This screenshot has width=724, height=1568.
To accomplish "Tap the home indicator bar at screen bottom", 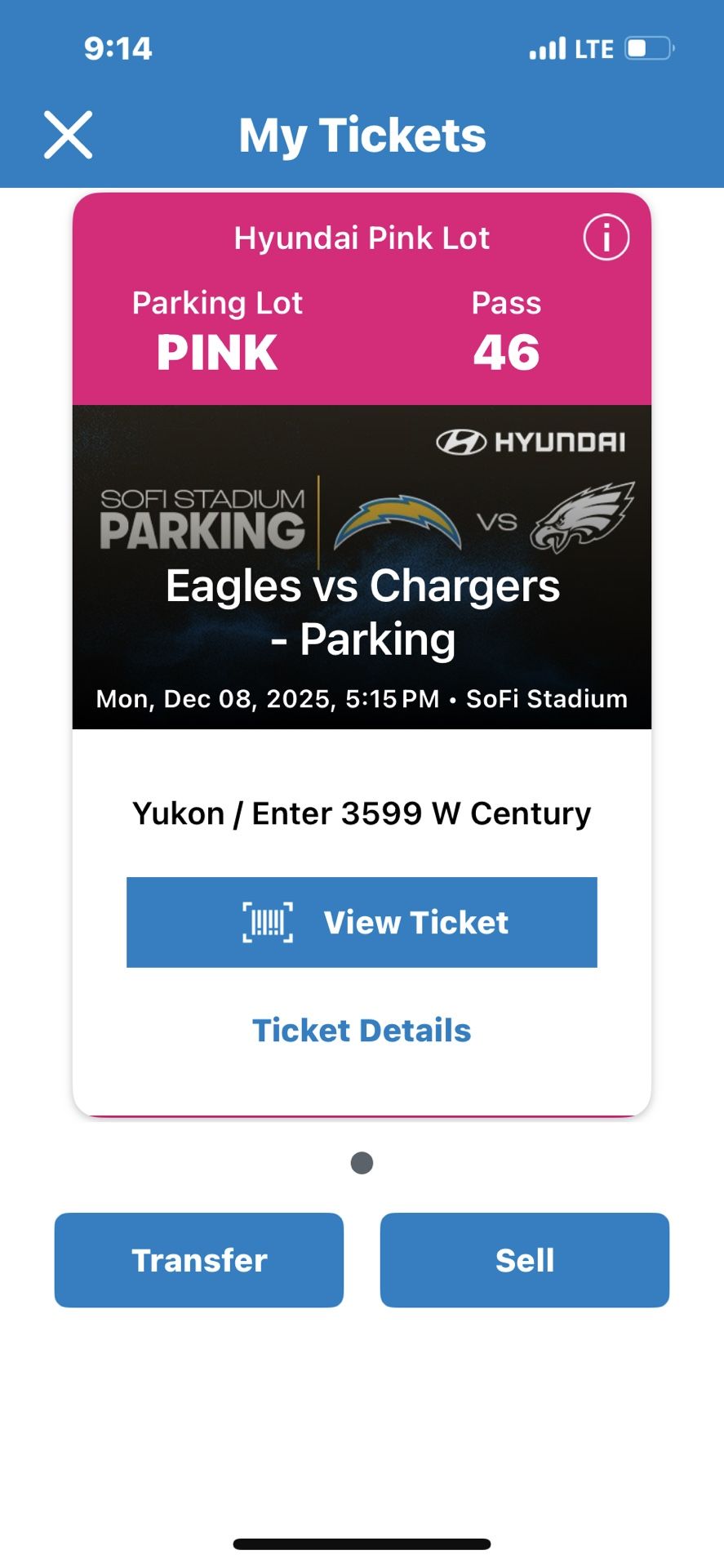I will 362,1541.
